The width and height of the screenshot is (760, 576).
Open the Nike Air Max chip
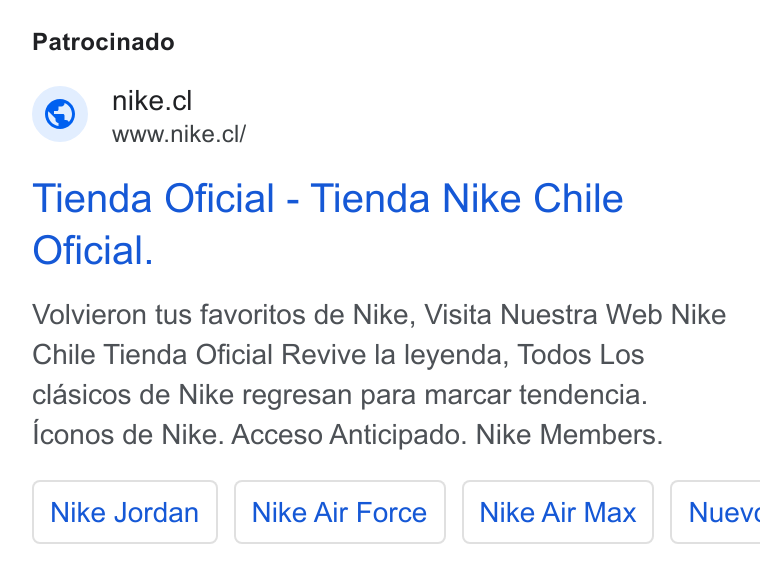(x=557, y=512)
